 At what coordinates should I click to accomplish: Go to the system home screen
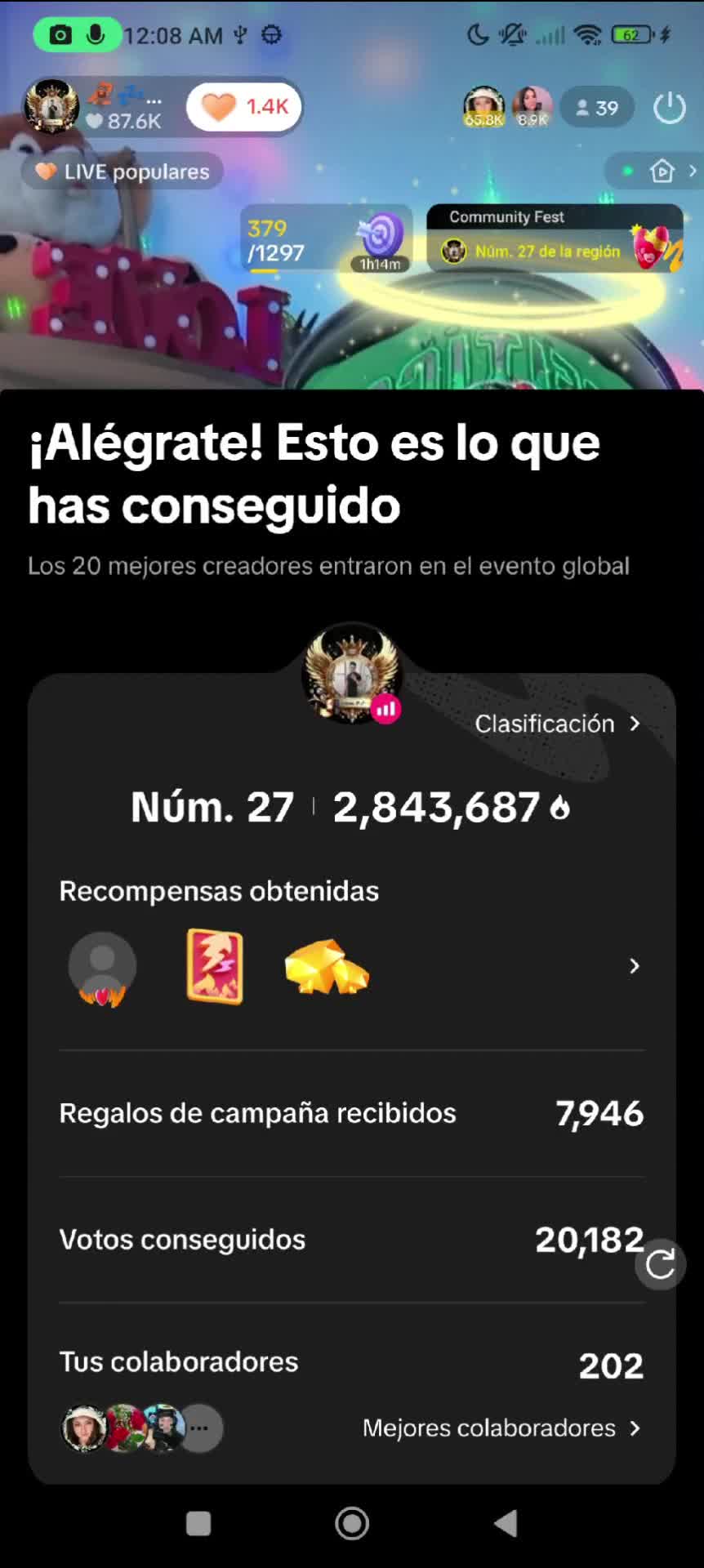point(352,1523)
